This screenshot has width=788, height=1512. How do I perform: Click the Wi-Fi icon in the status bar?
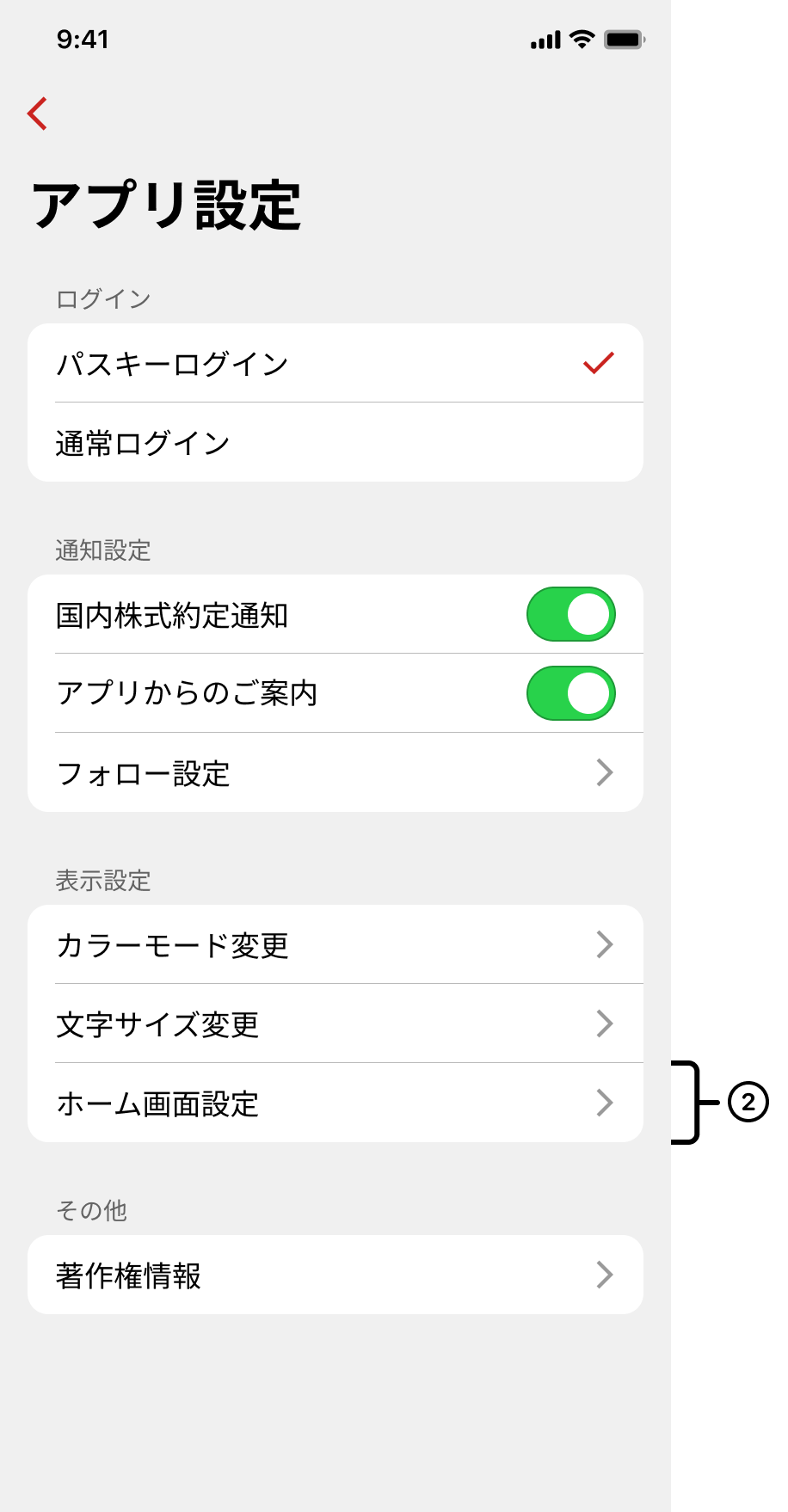click(582, 39)
